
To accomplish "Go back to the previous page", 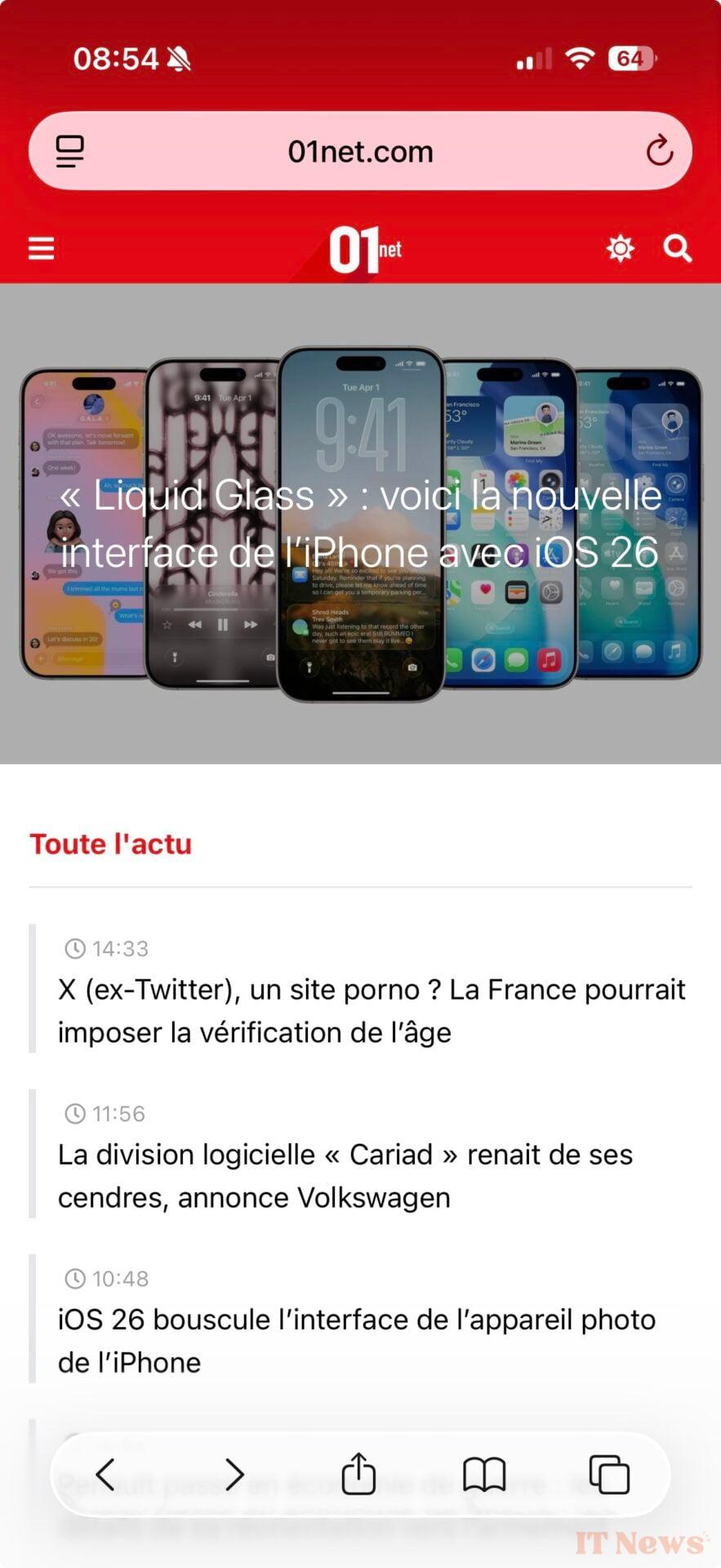I will click(x=105, y=1474).
